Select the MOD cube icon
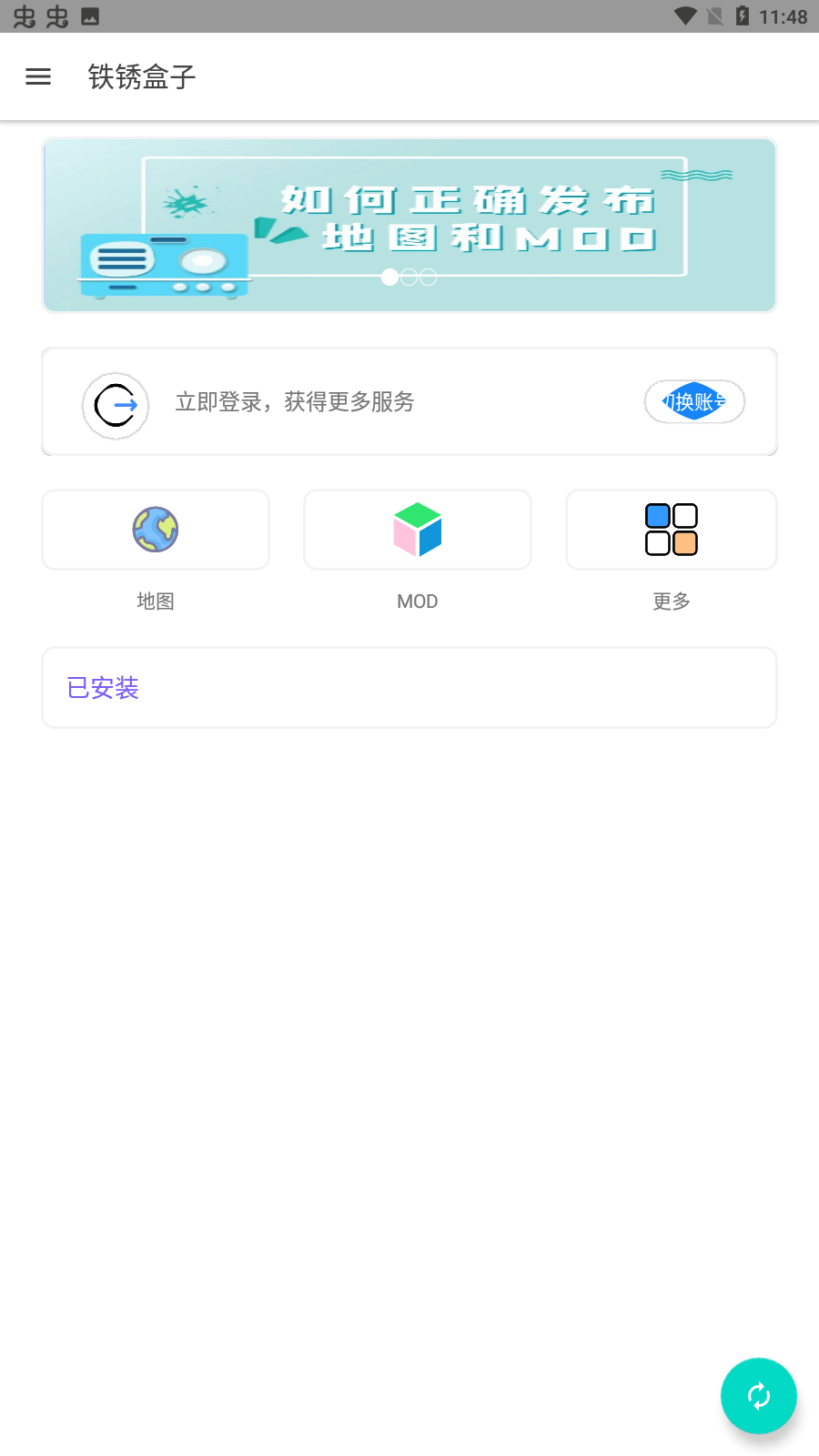The image size is (819, 1456). [417, 528]
